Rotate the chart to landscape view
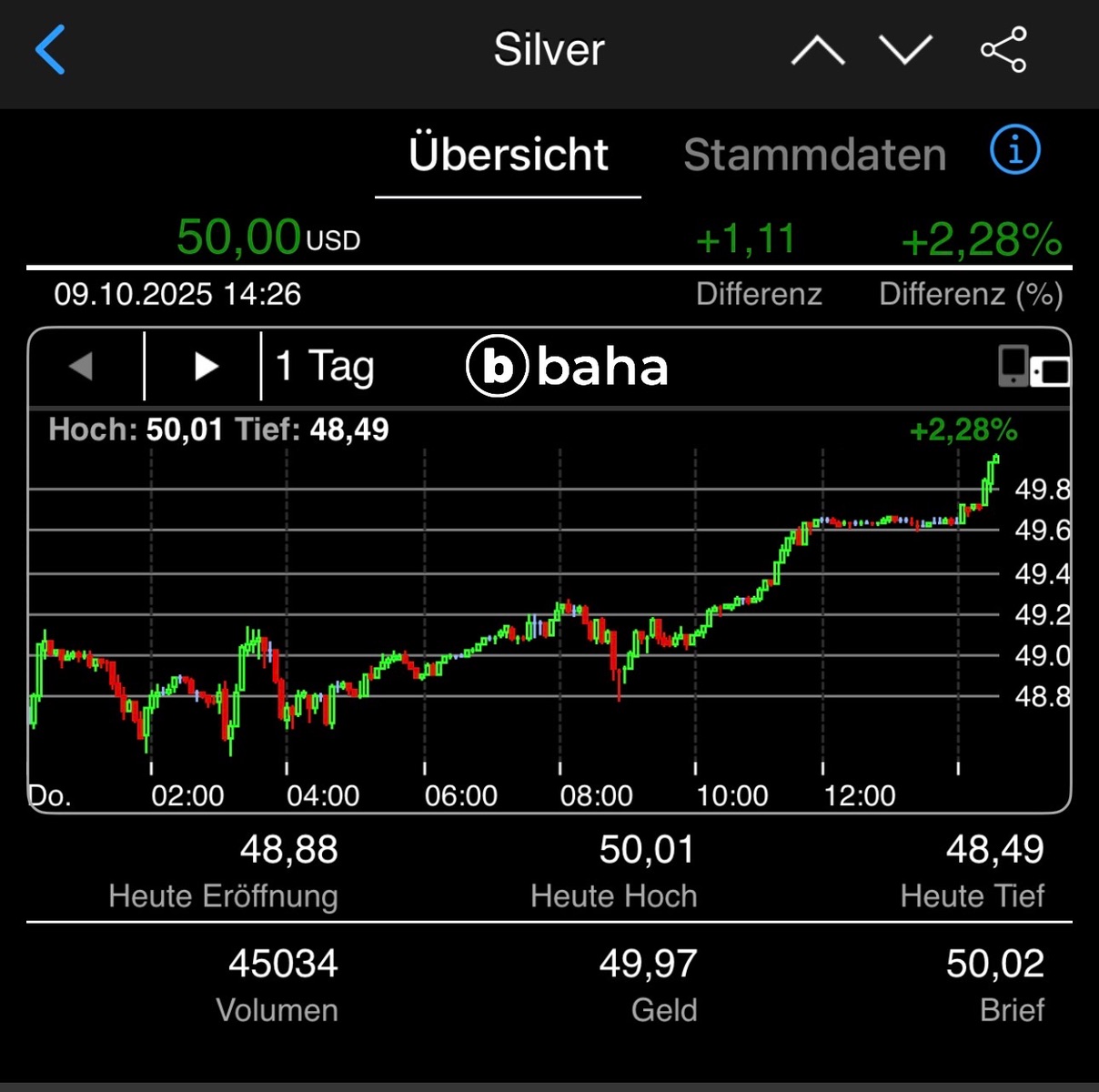Screen dimensions: 1099x1092 click(x=1033, y=367)
